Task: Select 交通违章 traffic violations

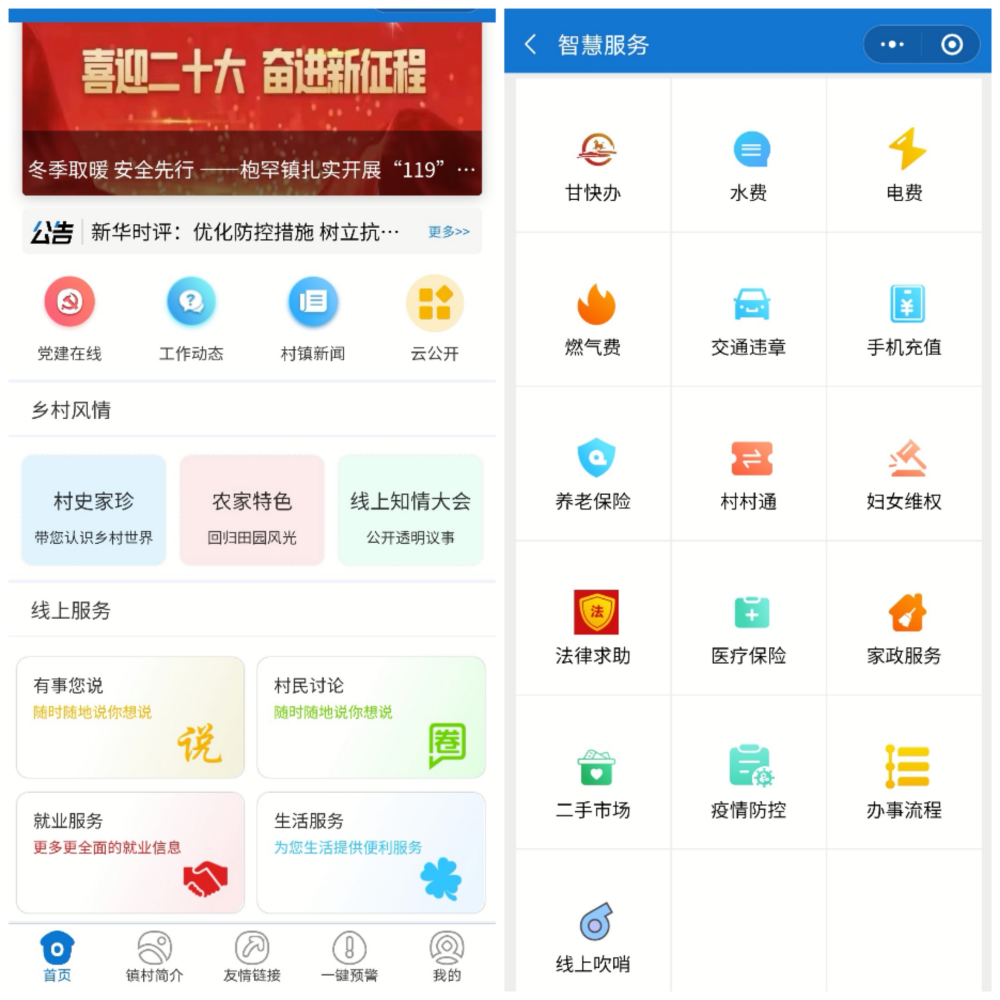Action: (749, 318)
